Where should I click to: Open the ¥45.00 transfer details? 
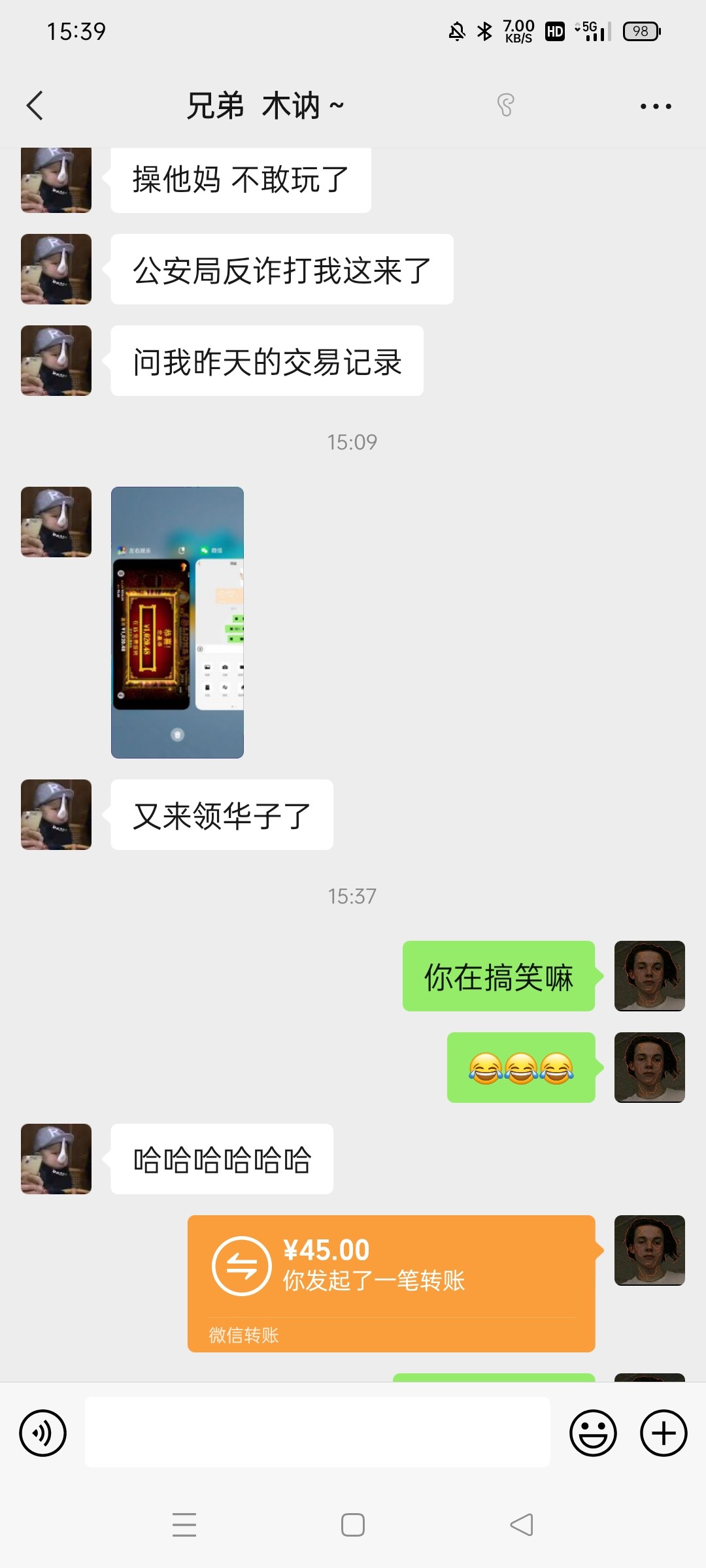[x=391, y=1283]
